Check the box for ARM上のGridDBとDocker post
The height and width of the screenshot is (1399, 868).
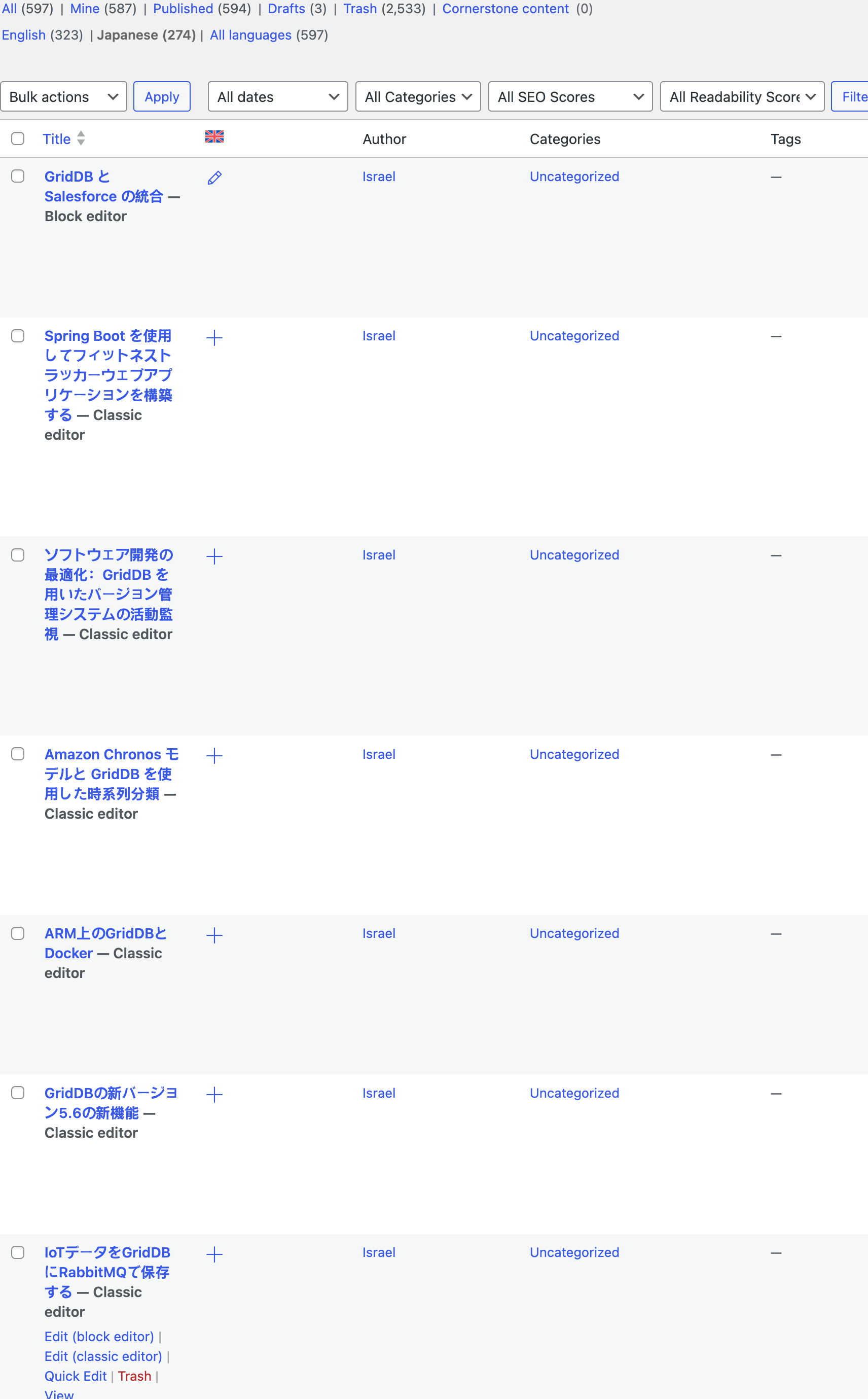18,933
